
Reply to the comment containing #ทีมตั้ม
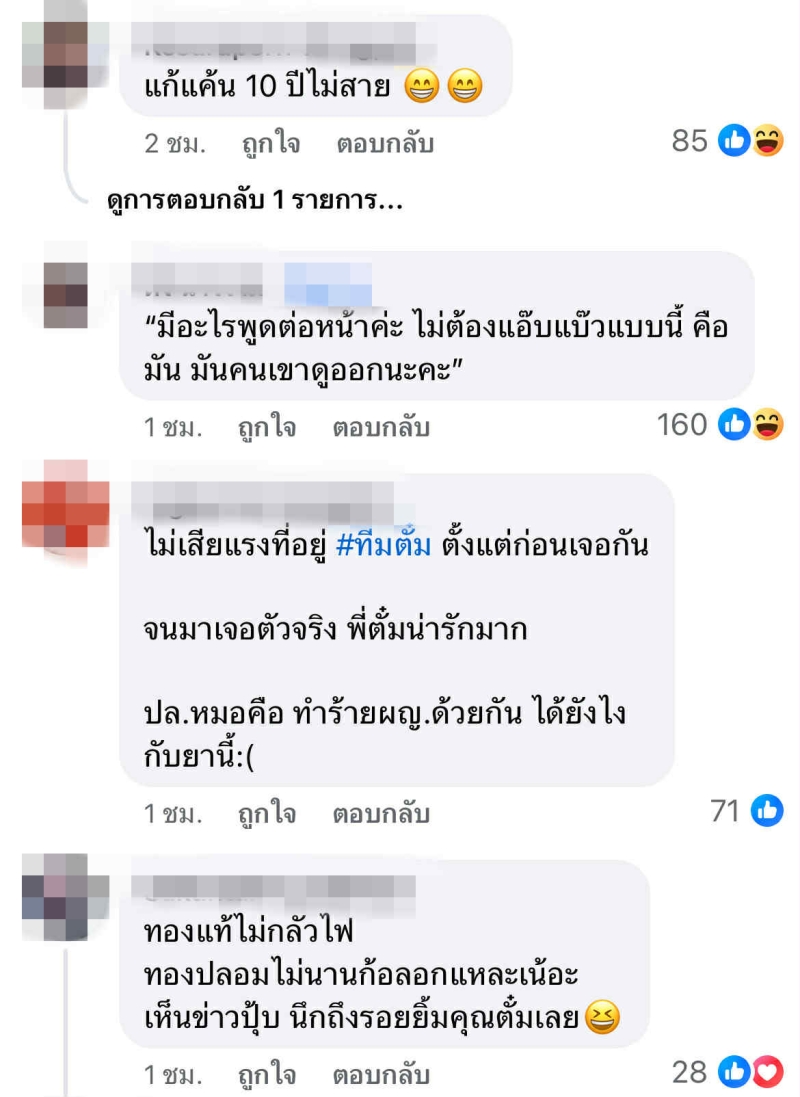tap(380, 814)
